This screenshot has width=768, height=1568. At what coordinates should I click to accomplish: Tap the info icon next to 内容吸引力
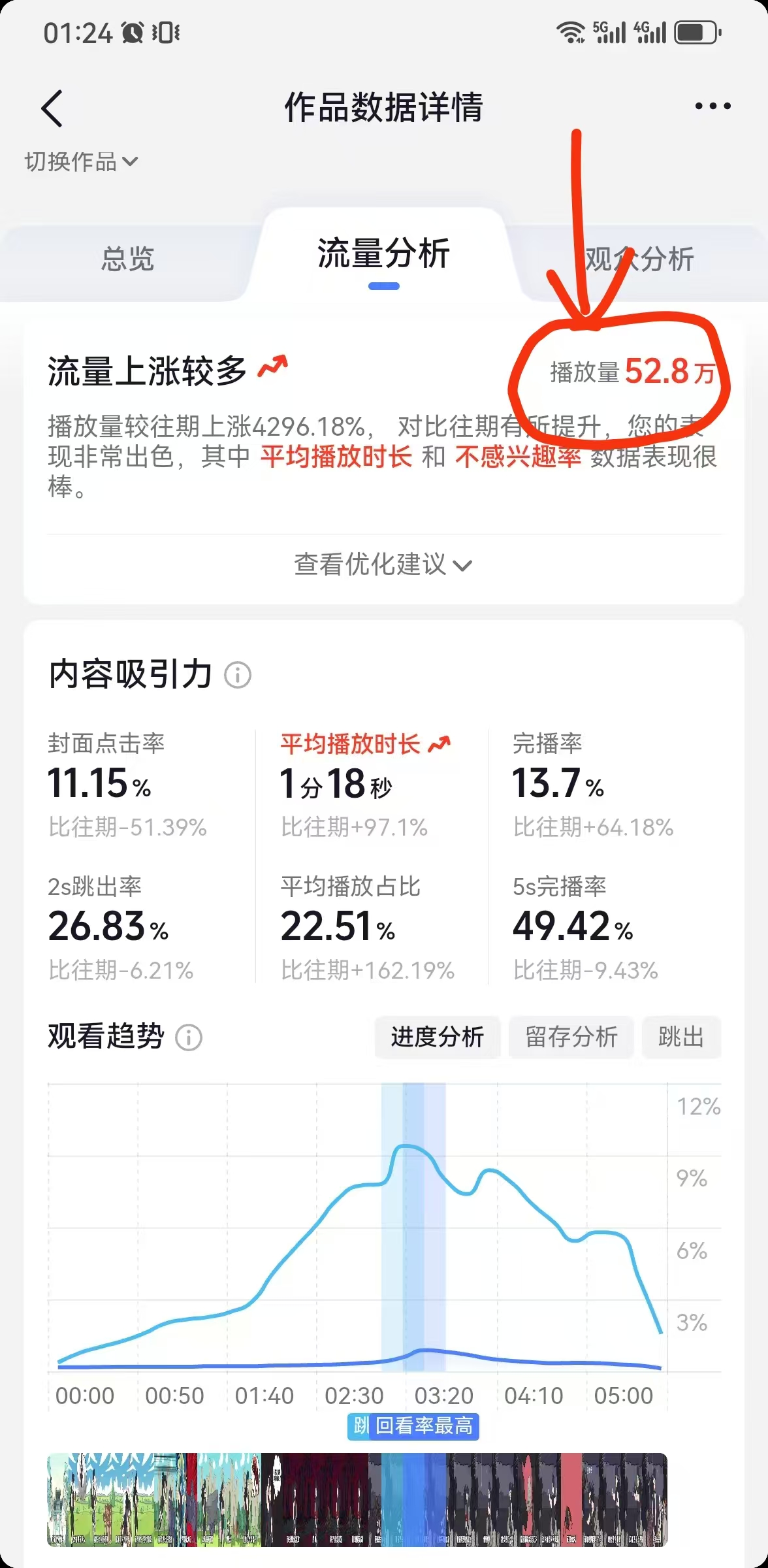pyautogui.click(x=238, y=675)
